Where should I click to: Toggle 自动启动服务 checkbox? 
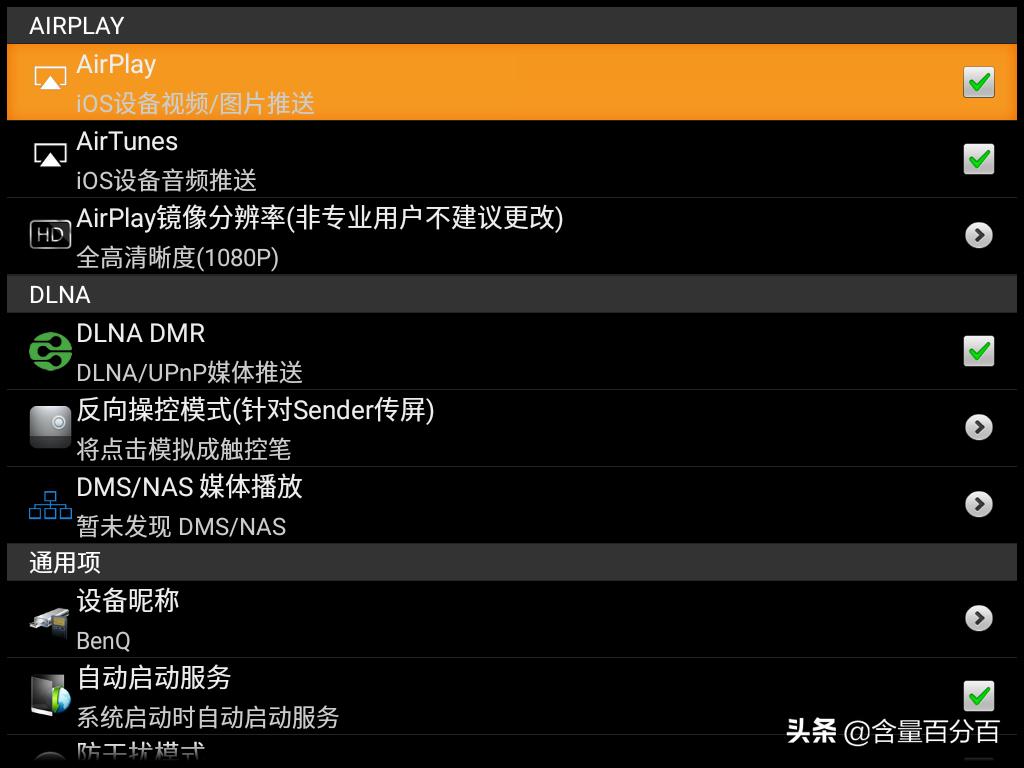[978, 695]
